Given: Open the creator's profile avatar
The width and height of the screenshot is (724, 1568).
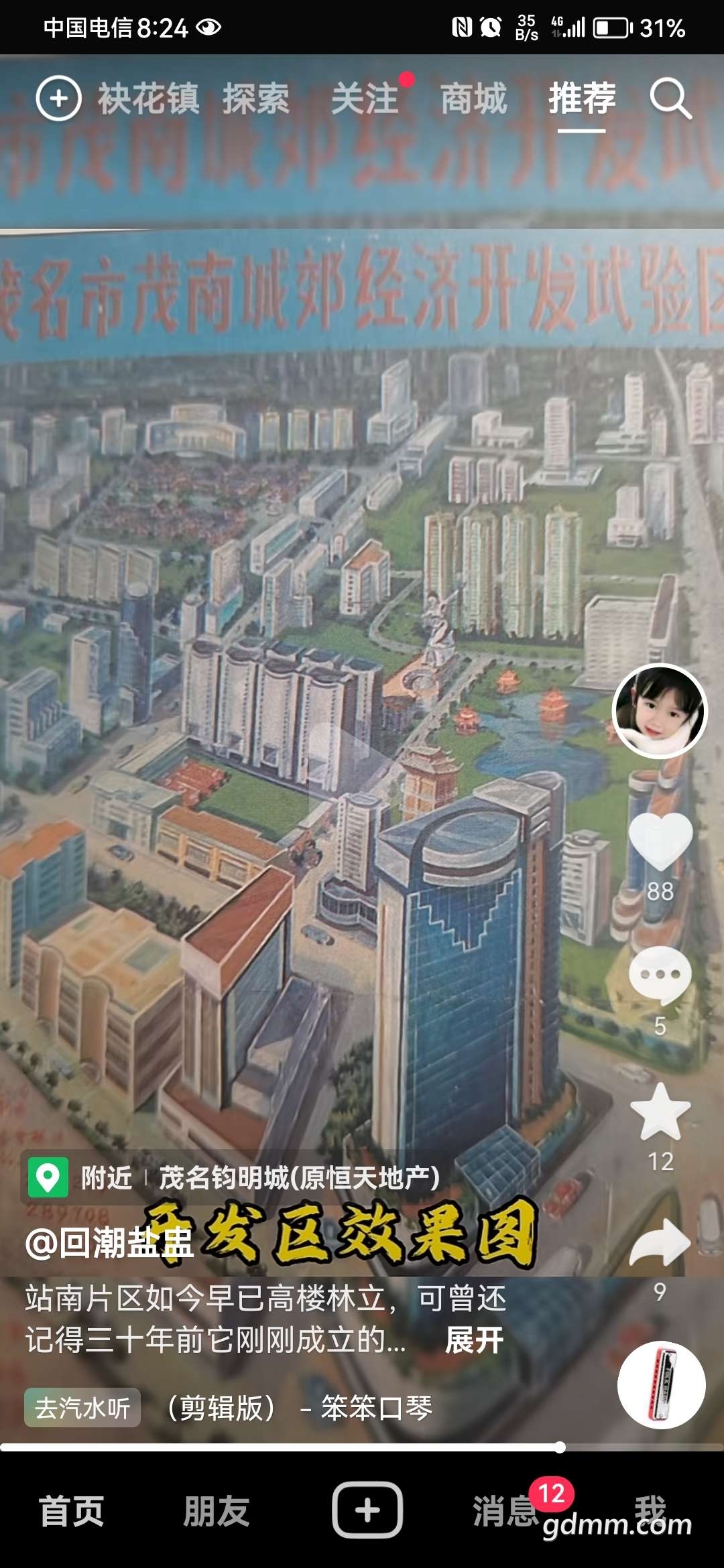Looking at the screenshot, I should pyautogui.click(x=660, y=711).
